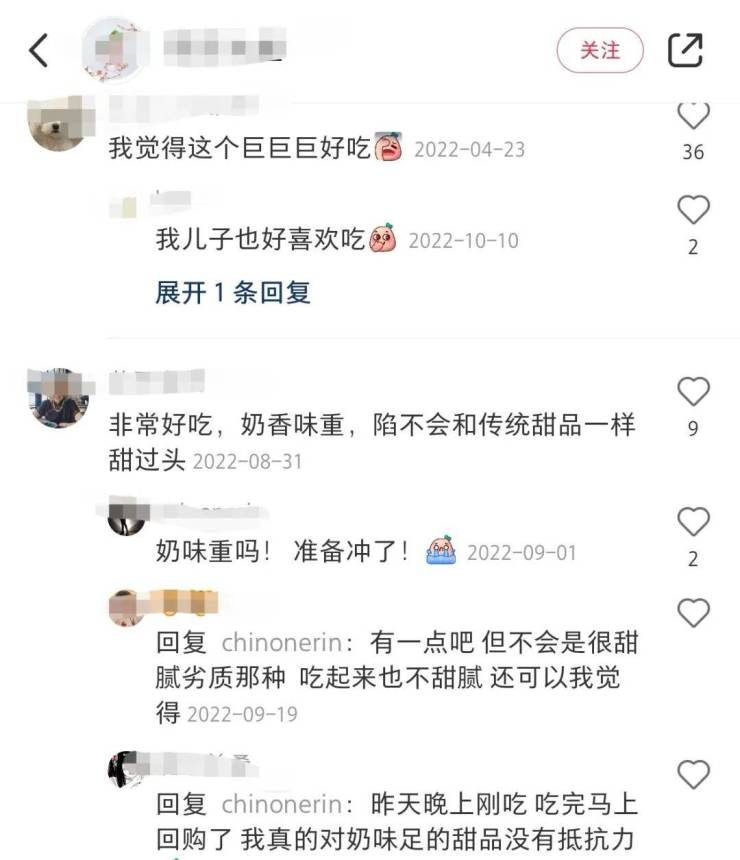Like the reply 有一点吧 但不会是很甜腻

point(693,612)
